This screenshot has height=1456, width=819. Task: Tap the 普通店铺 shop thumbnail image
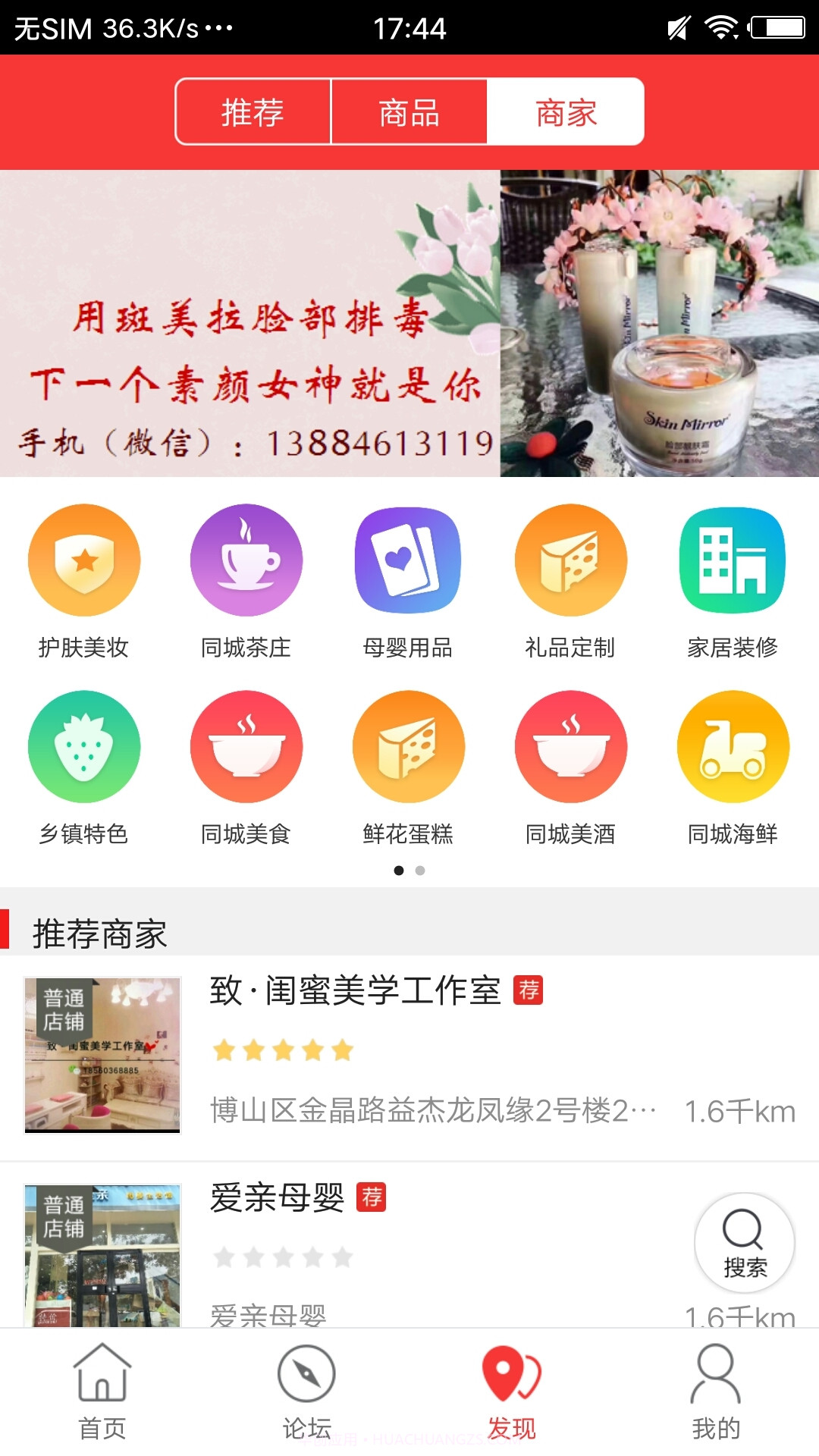tap(103, 1054)
